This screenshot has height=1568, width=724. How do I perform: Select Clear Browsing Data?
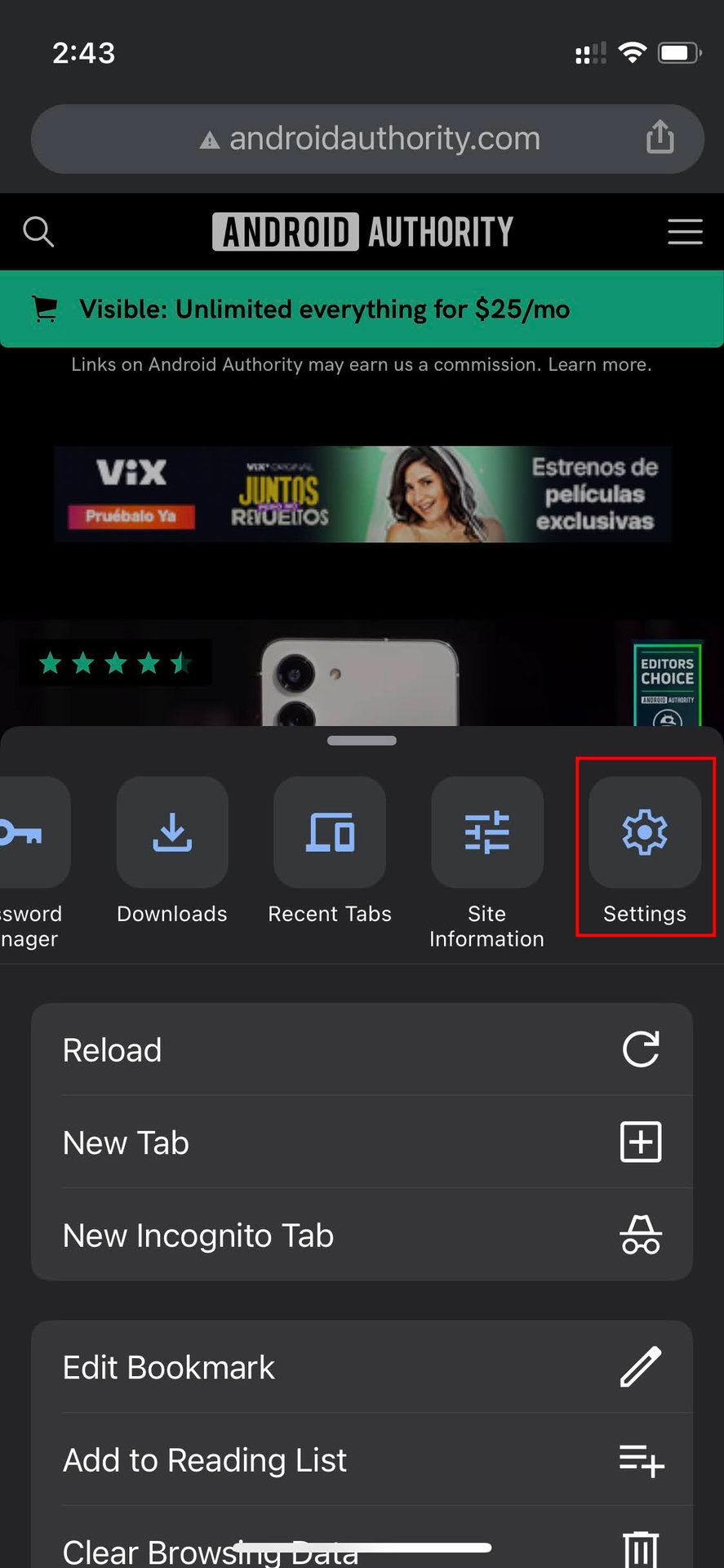pos(362,1543)
